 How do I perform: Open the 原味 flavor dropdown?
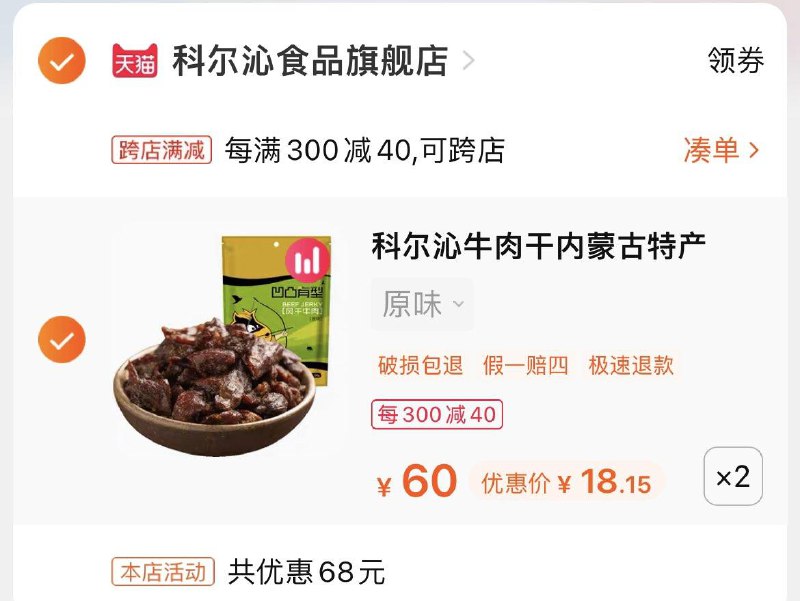[x=422, y=304]
